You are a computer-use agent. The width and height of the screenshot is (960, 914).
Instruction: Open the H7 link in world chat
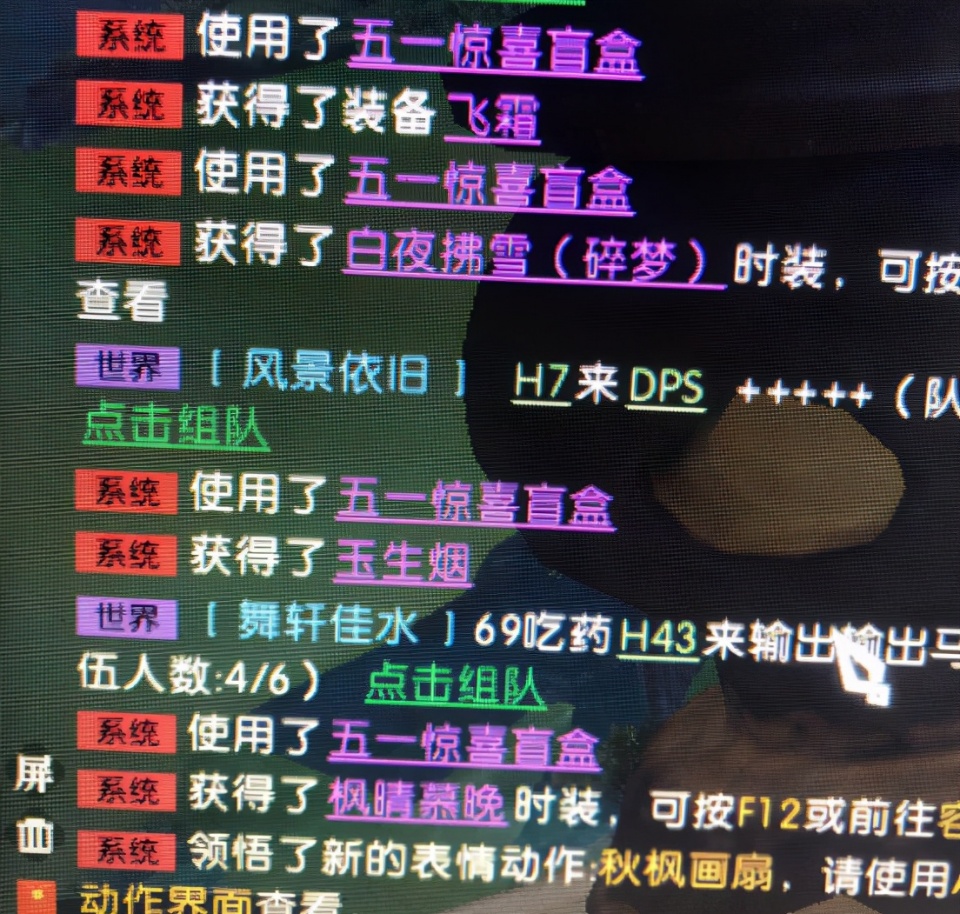click(541, 383)
